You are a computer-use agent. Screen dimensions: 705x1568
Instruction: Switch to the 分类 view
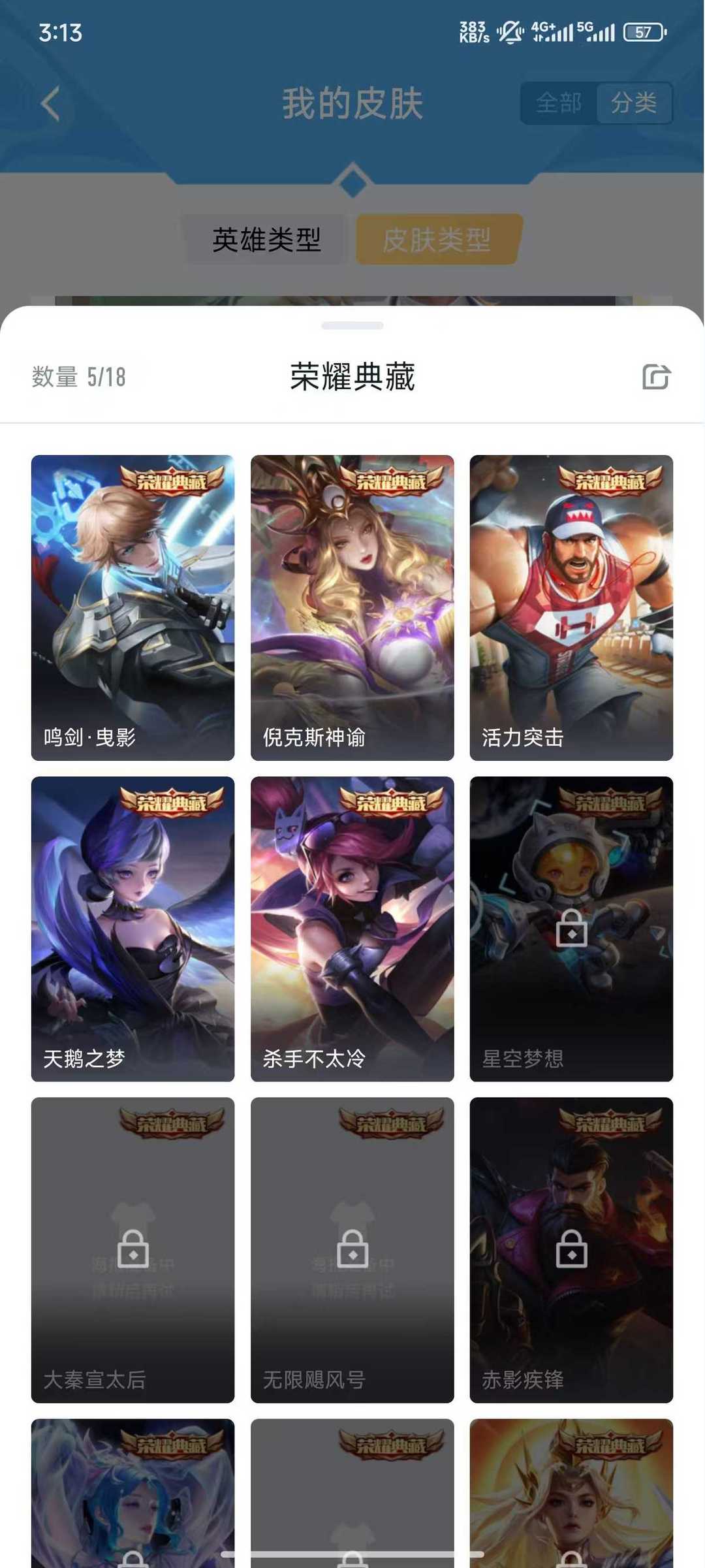tap(633, 103)
